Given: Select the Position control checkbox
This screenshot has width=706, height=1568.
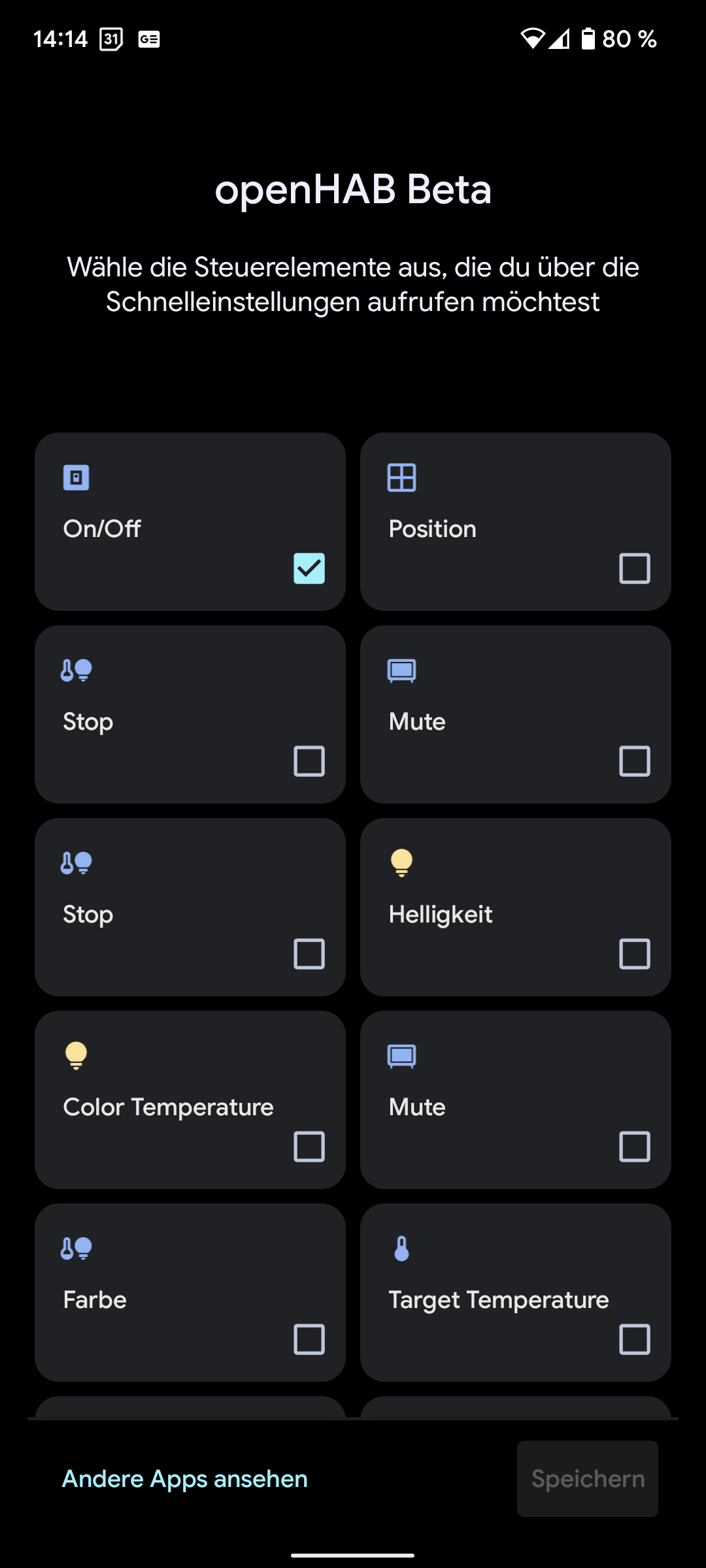Looking at the screenshot, I should [x=635, y=568].
